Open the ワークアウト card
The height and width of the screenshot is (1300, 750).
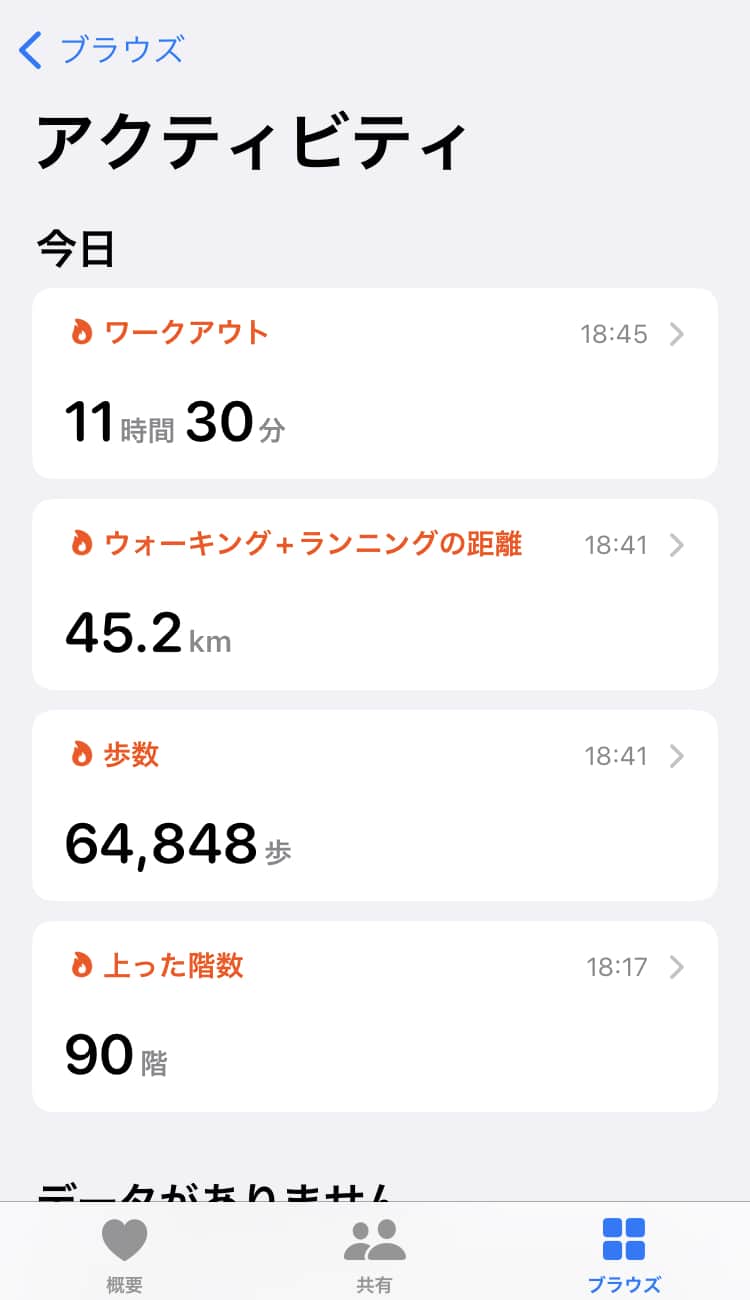374,383
